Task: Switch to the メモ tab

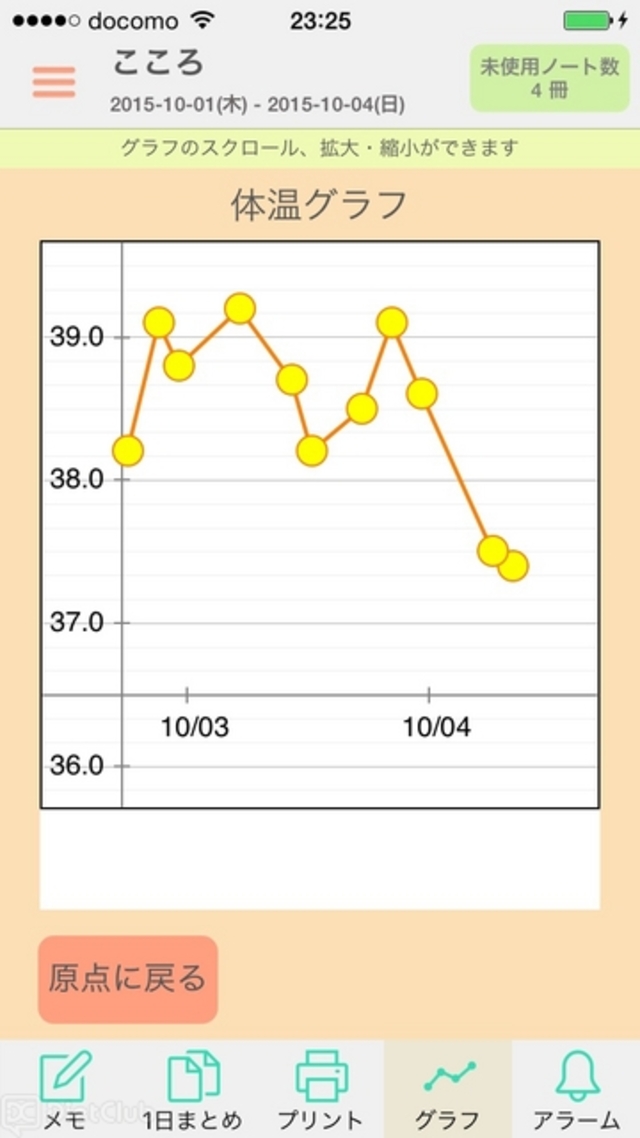Action: coord(64,1088)
